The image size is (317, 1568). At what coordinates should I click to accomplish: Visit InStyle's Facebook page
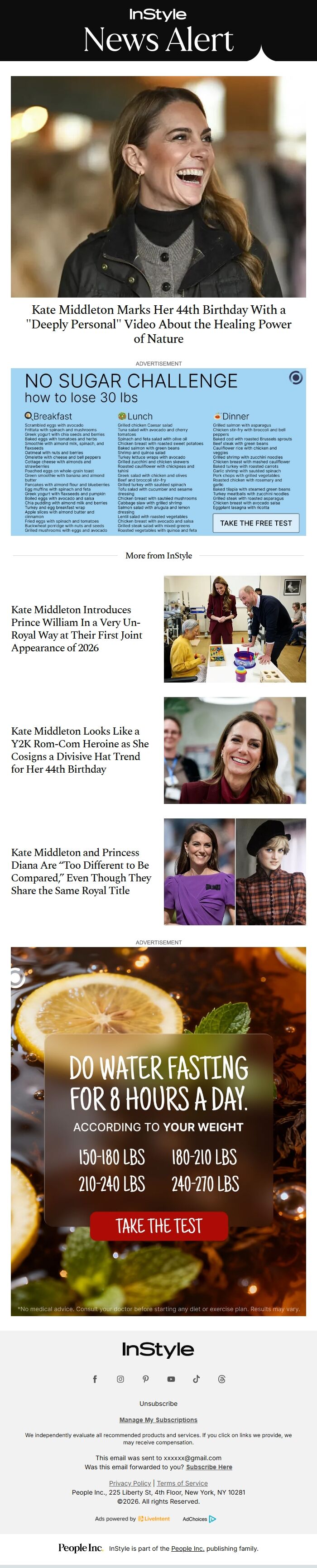point(95,1379)
